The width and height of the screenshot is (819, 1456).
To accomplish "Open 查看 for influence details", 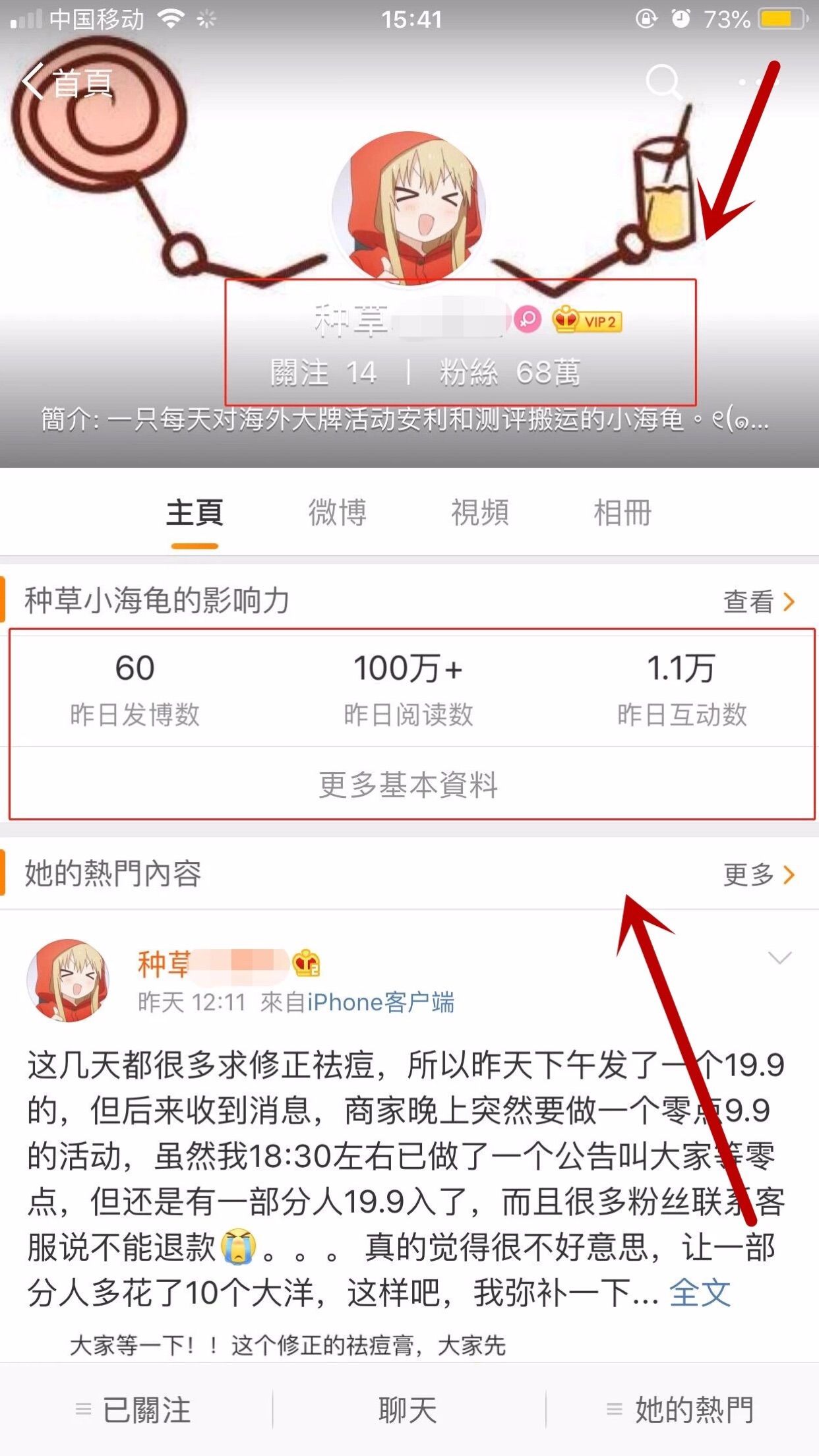I will (x=758, y=601).
